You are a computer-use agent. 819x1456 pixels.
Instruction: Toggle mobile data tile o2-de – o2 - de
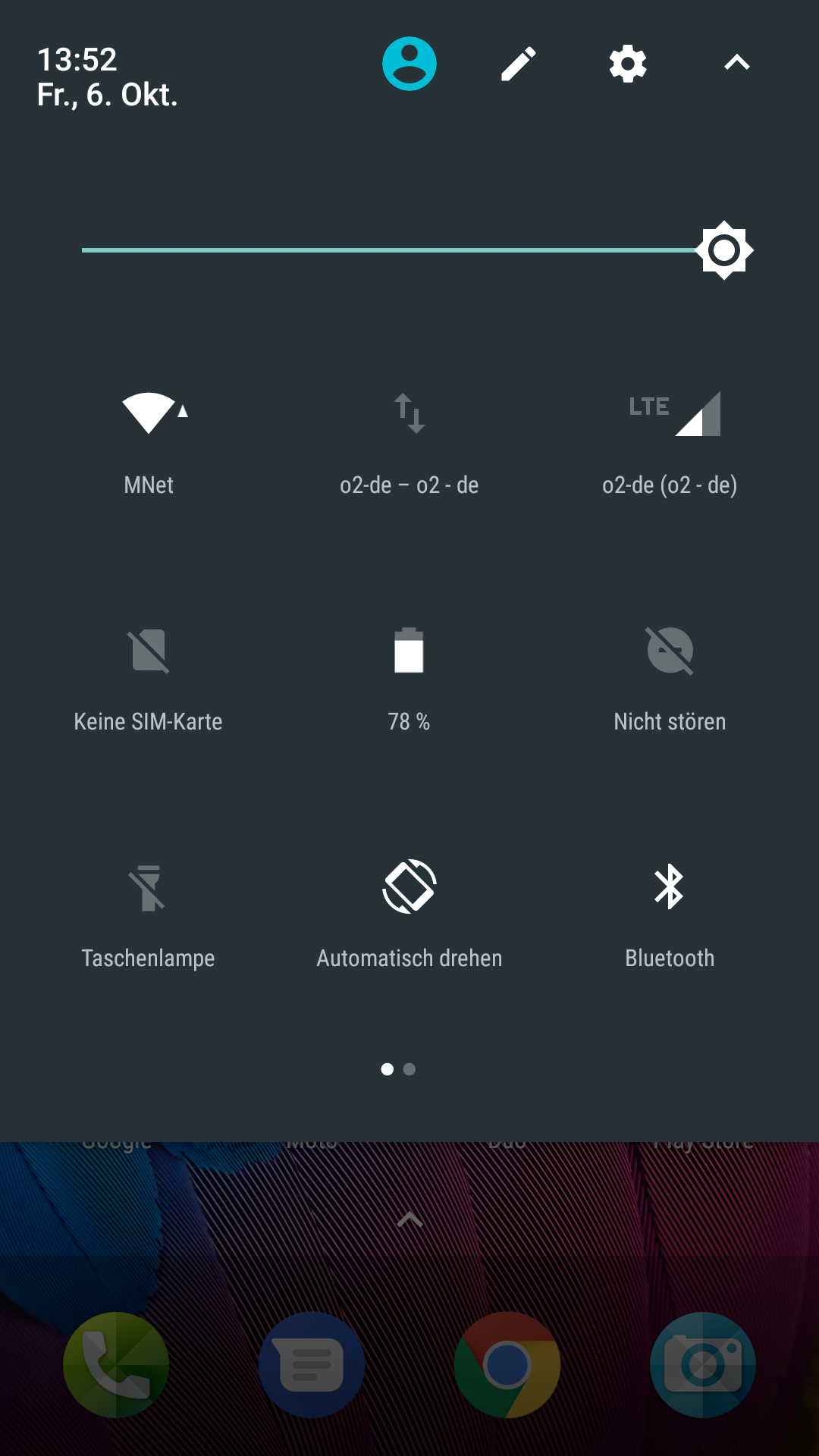[x=409, y=414]
